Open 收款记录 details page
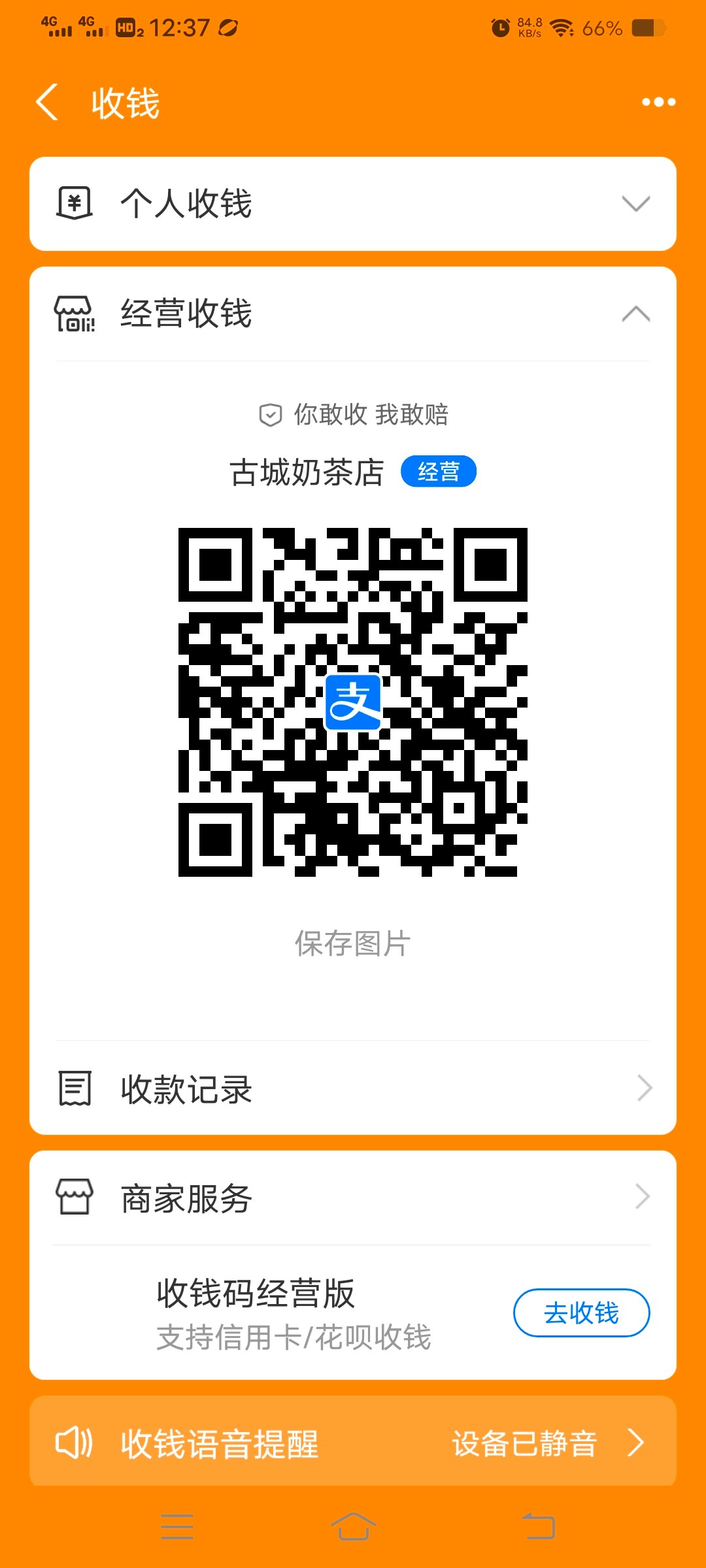The image size is (706, 1568). [x=644, y=1086]
